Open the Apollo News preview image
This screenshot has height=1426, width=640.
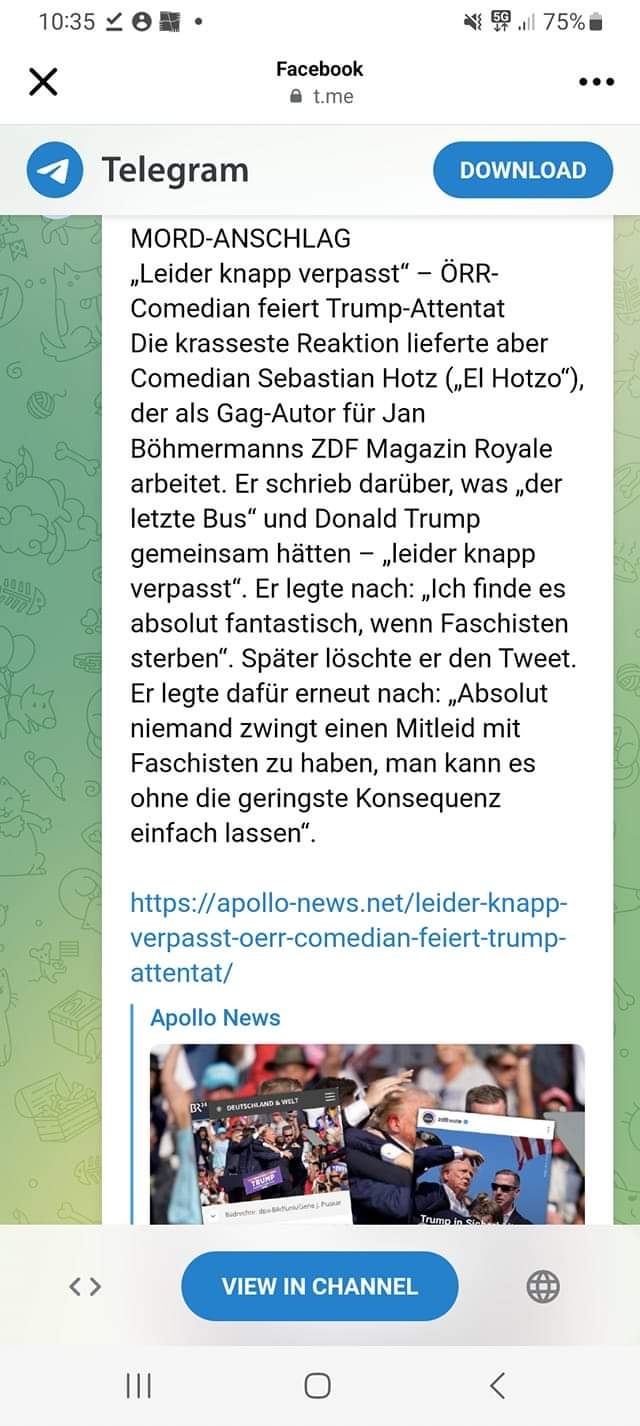pyautogui.click(x=367, y=1134)
